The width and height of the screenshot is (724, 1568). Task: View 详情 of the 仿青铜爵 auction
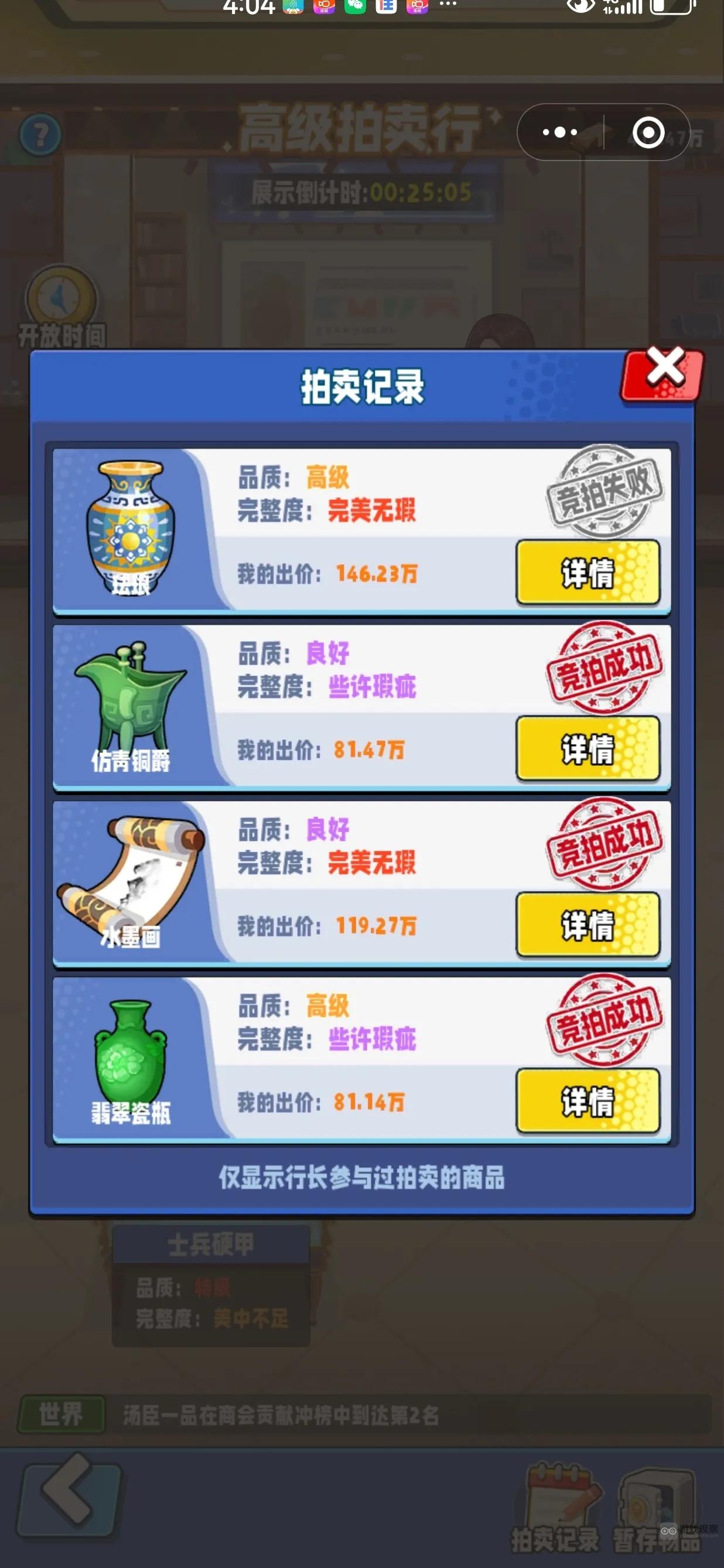(x=588, y=749)
